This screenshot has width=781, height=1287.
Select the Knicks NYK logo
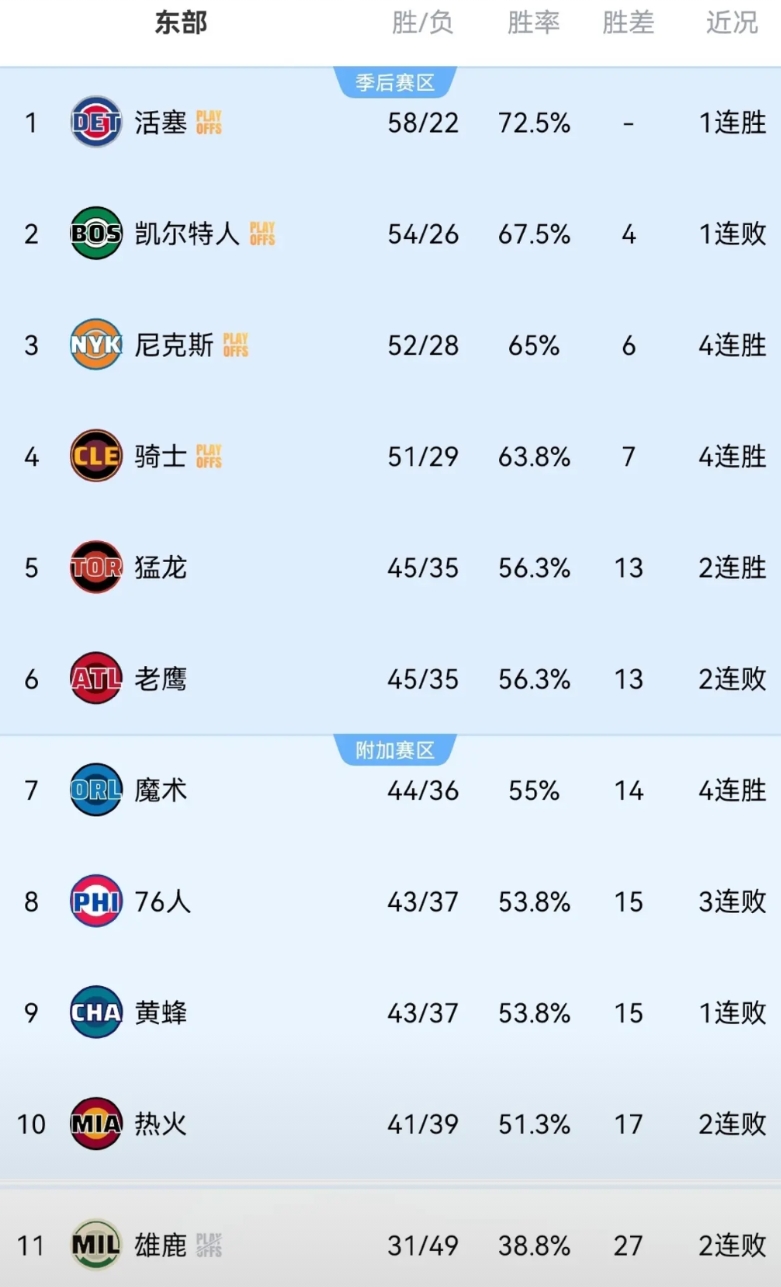(95, 345)
